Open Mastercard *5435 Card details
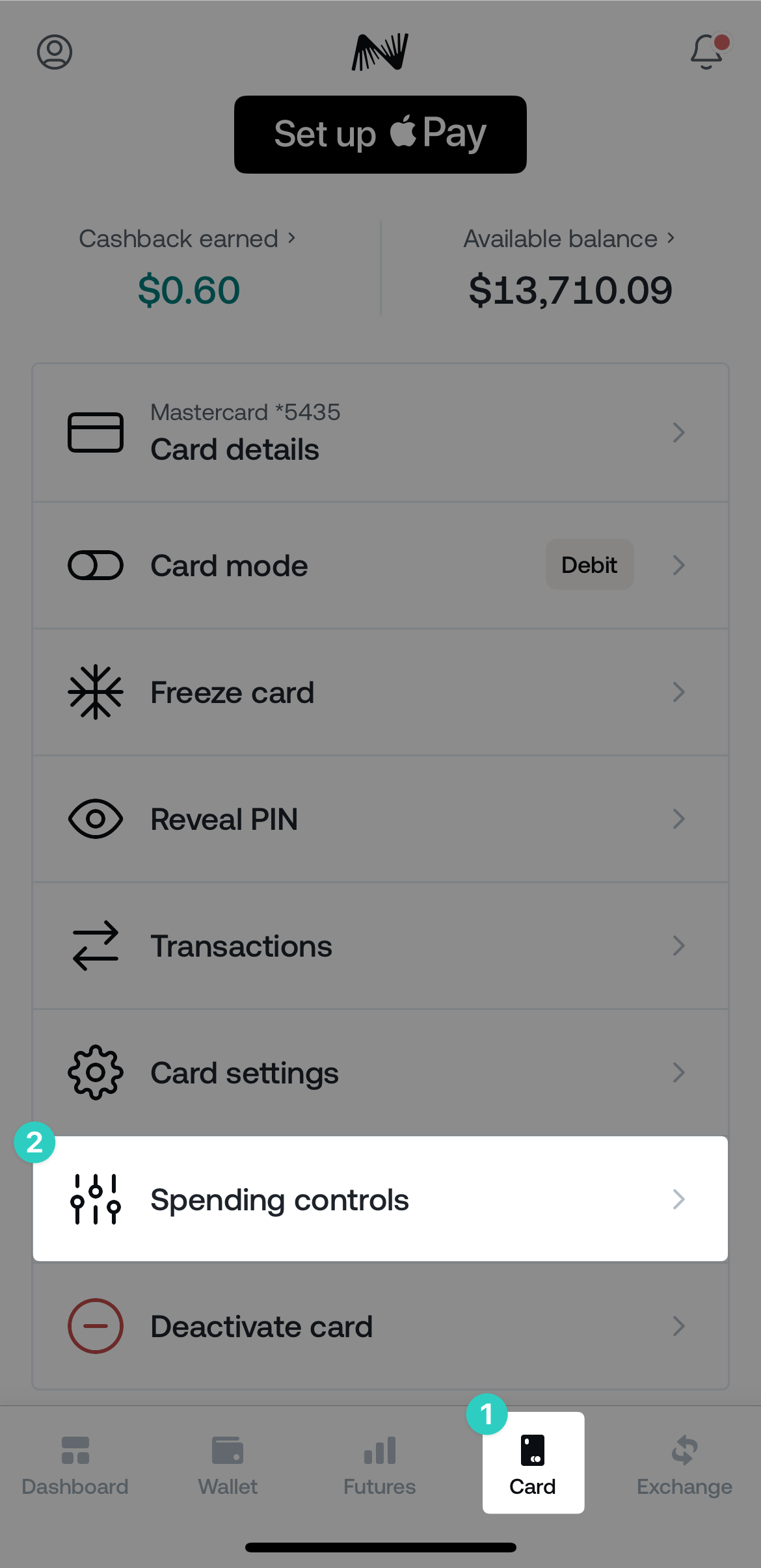This screenshot has height=1568, width=761. [x=380, y=432]
